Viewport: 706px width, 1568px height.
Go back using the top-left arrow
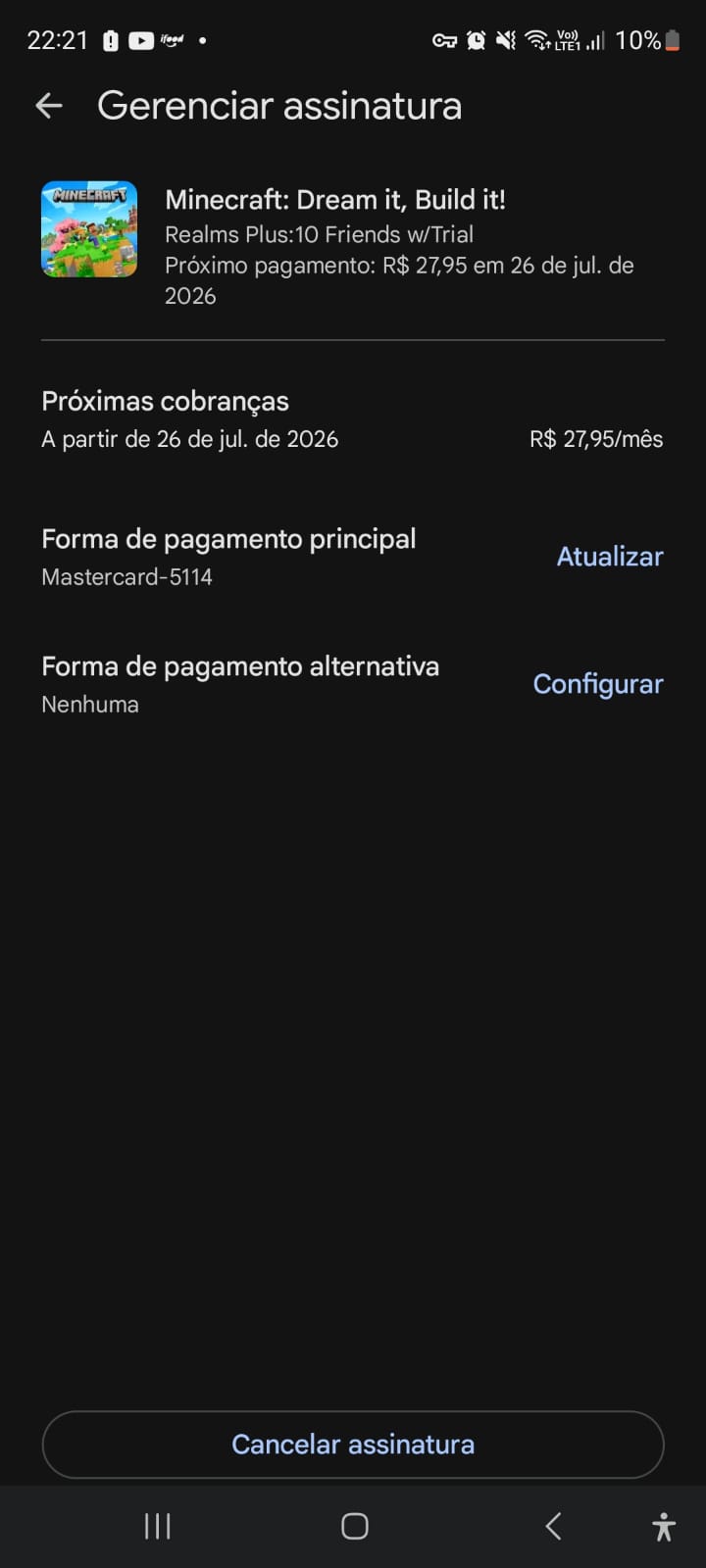(49, 106)
